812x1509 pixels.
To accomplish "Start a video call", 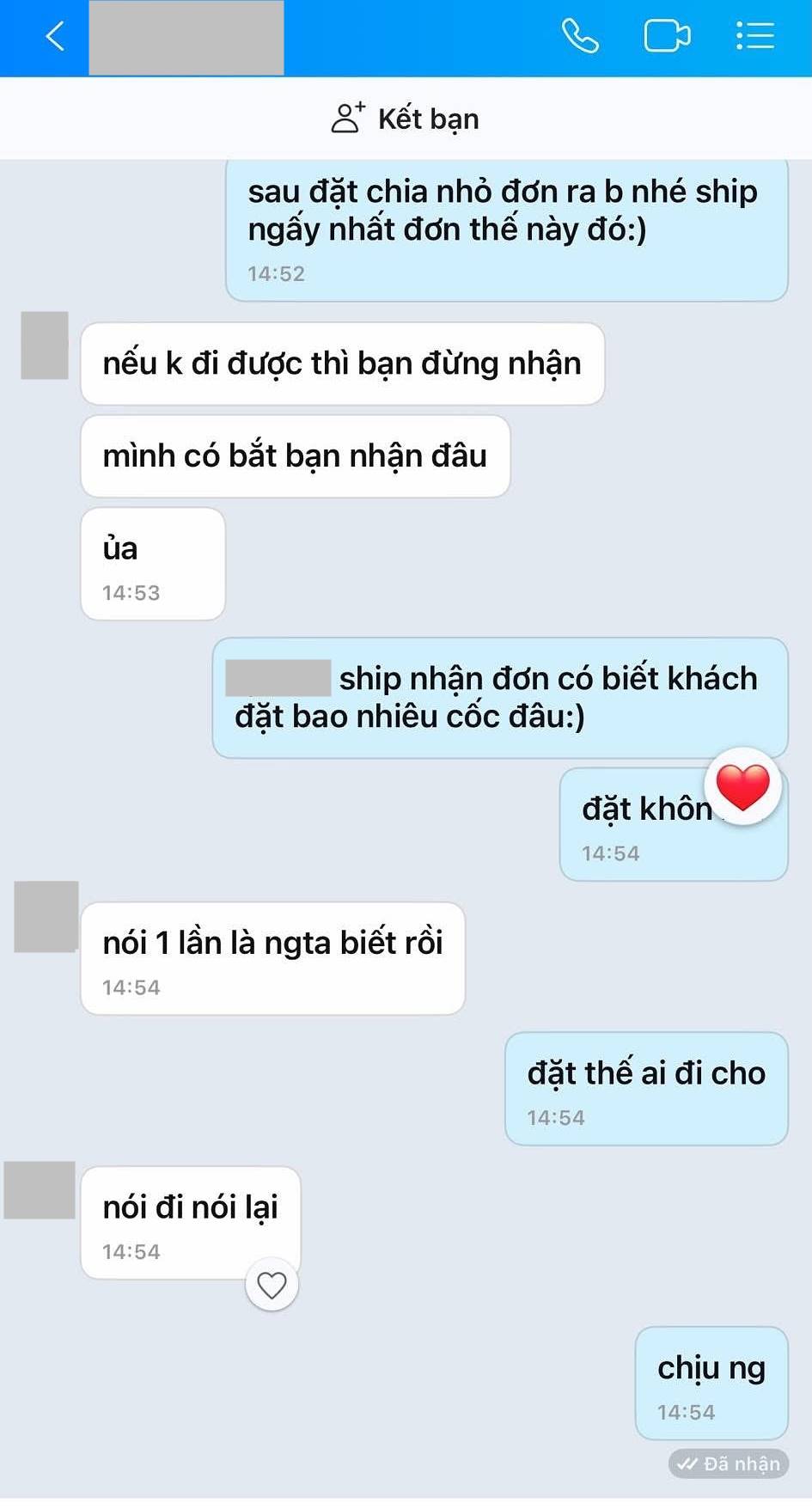I will tap(667, 37).
